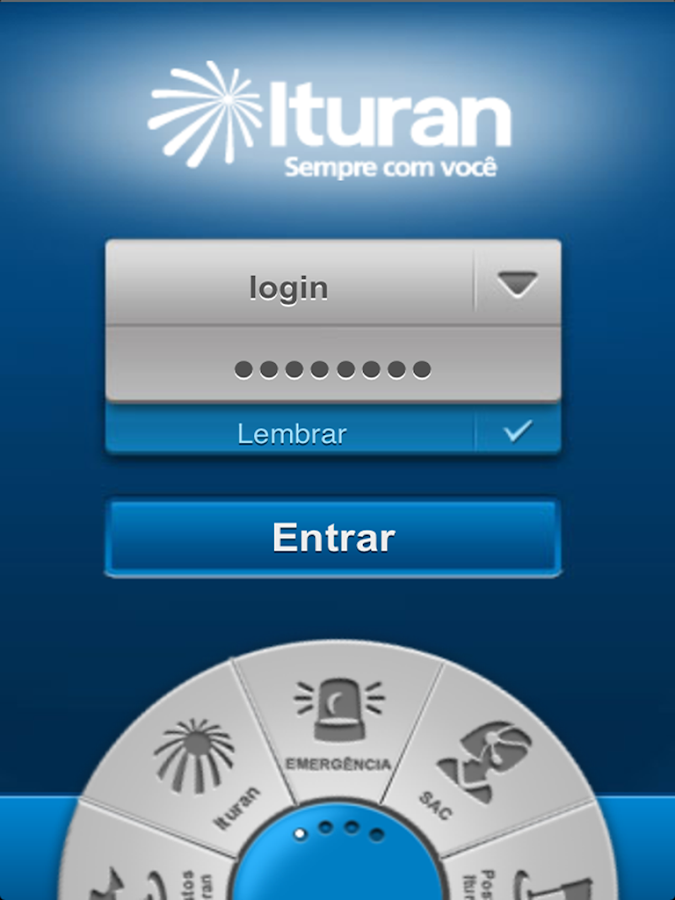Toggle the Lembrar checkbox
Viewport: 675px width, 900px height.
coord(517,433)
